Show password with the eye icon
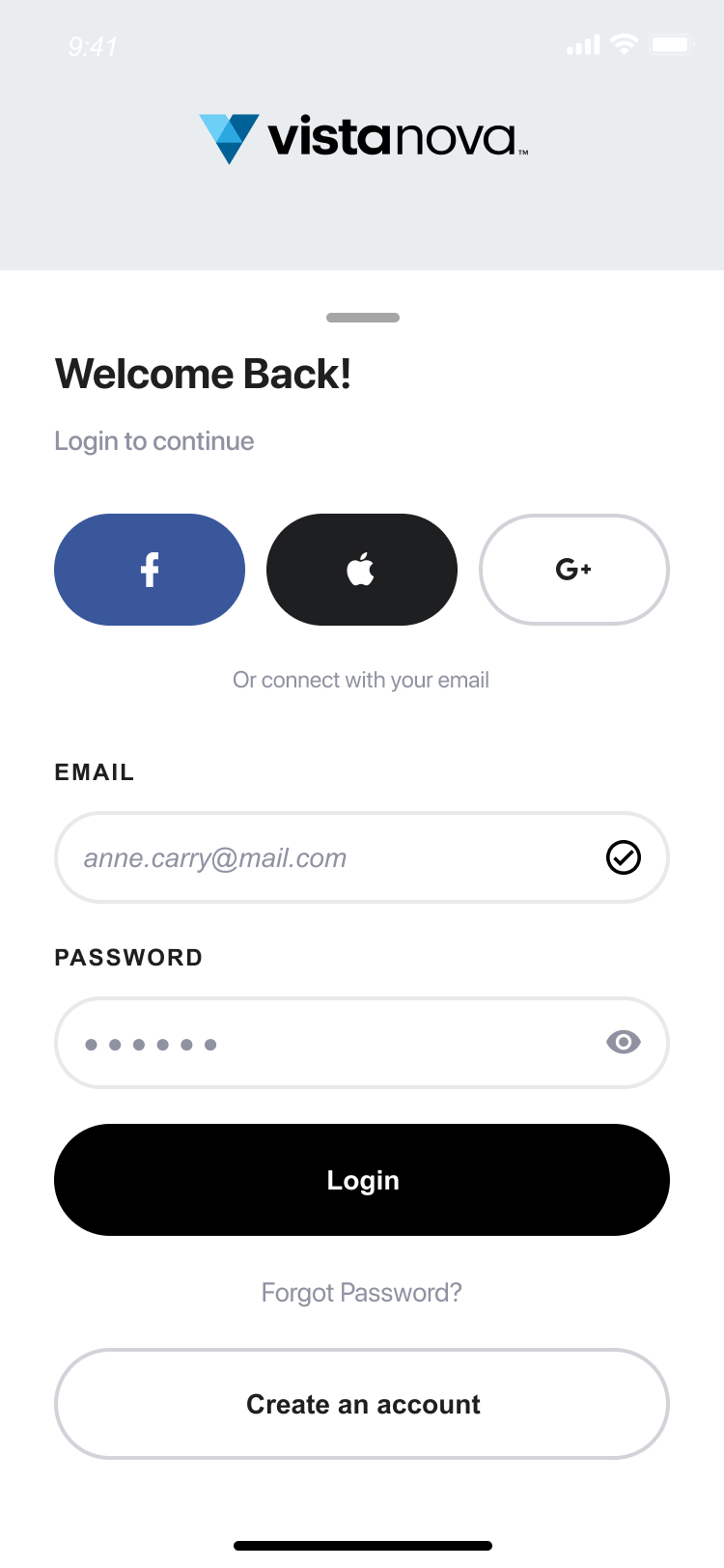The image size is (724, 1568). [623, 1042]
